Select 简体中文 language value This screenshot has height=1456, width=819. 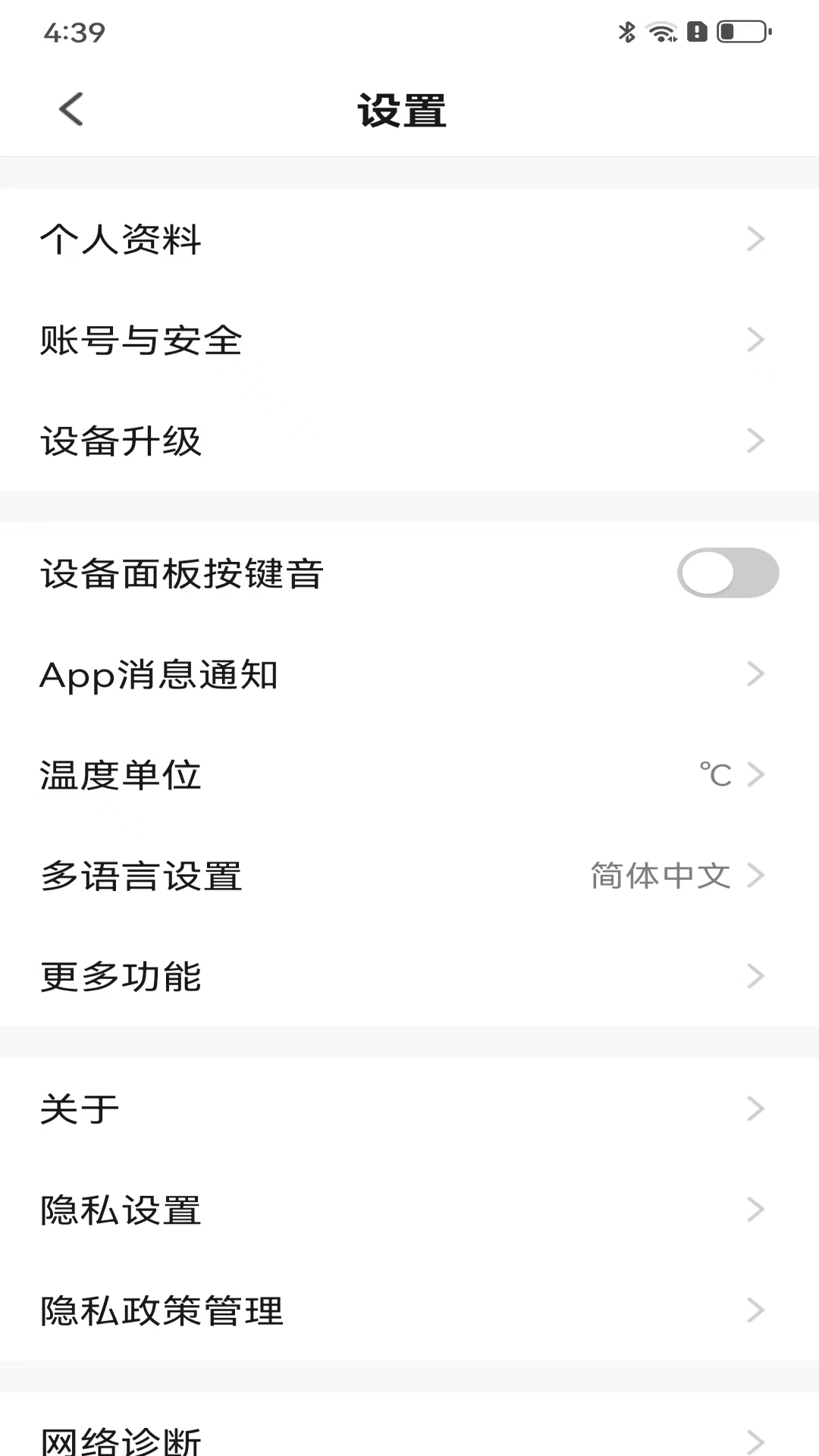tap(660, 875)
